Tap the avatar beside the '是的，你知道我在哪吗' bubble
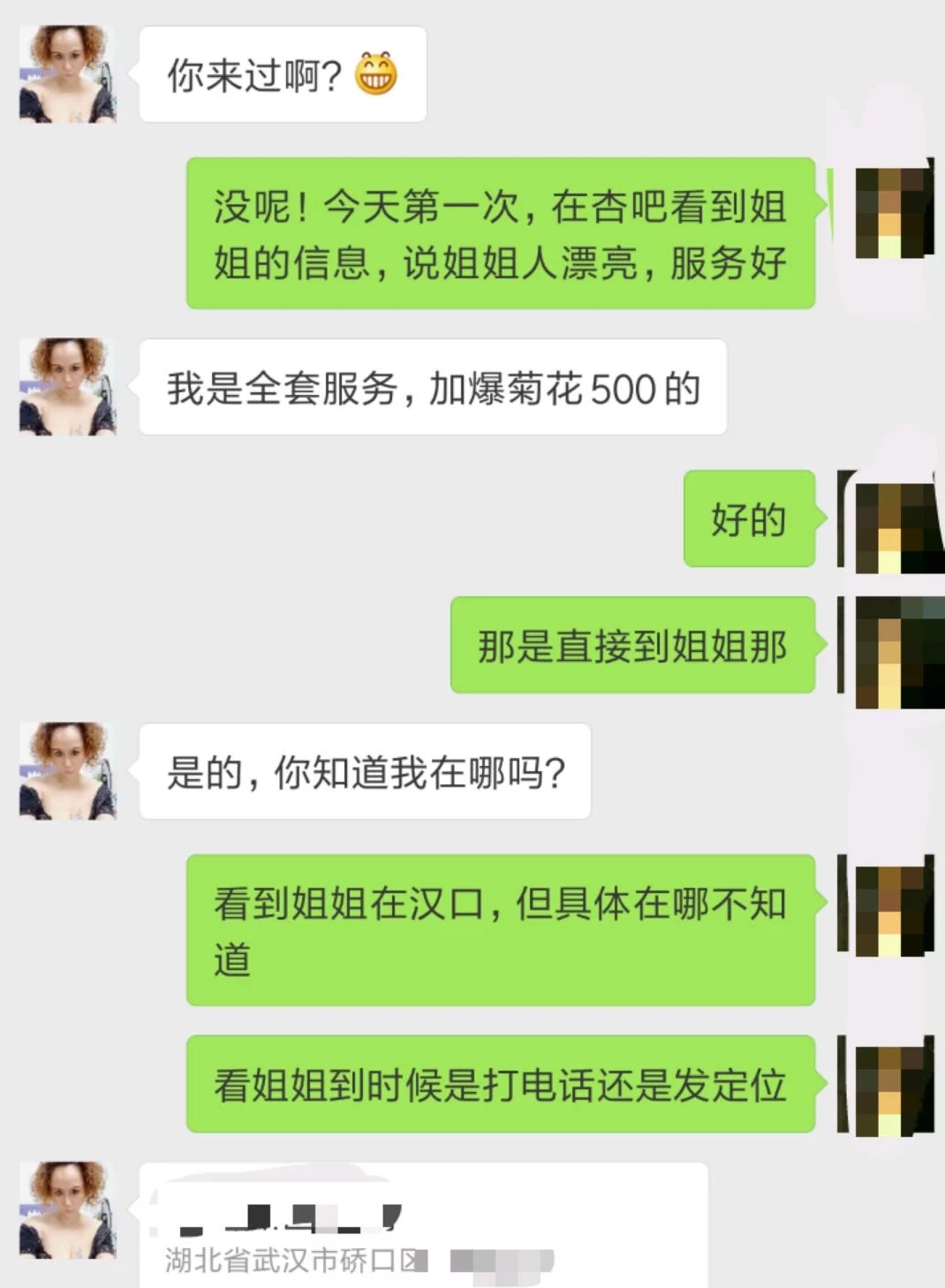945x1288 pixels. (68, 770)
